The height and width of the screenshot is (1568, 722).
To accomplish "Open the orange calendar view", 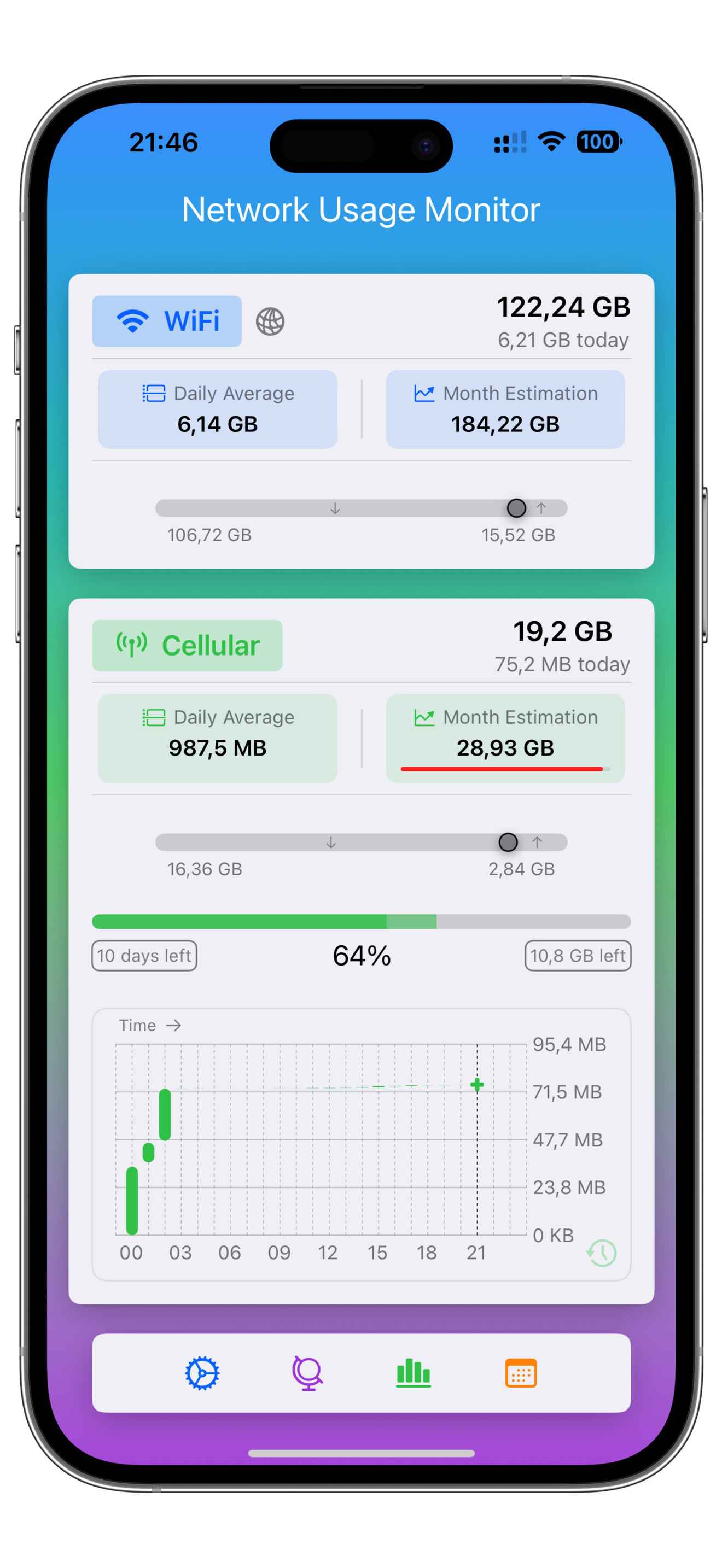I will 521,1373.
